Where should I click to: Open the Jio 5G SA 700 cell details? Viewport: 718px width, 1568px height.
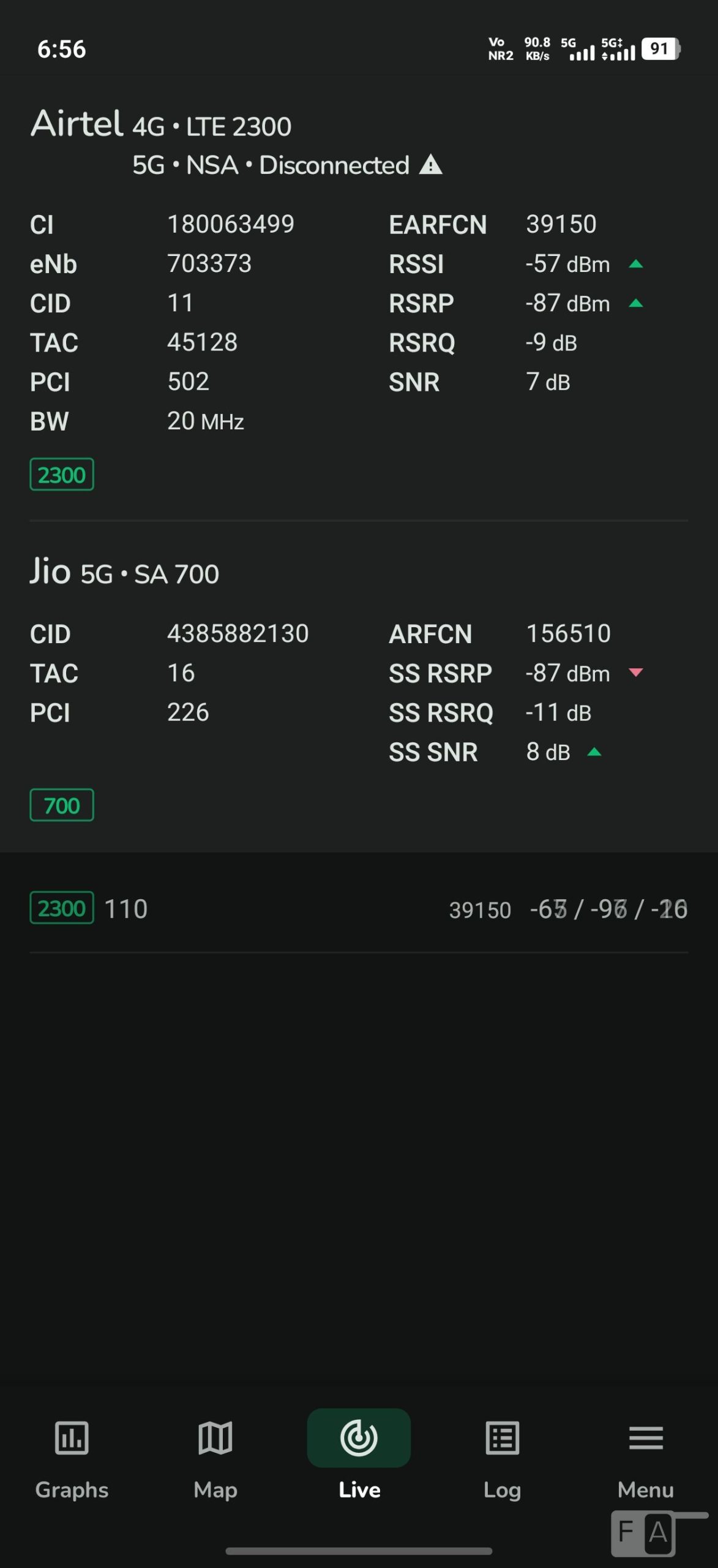click(x=125, y=573)
